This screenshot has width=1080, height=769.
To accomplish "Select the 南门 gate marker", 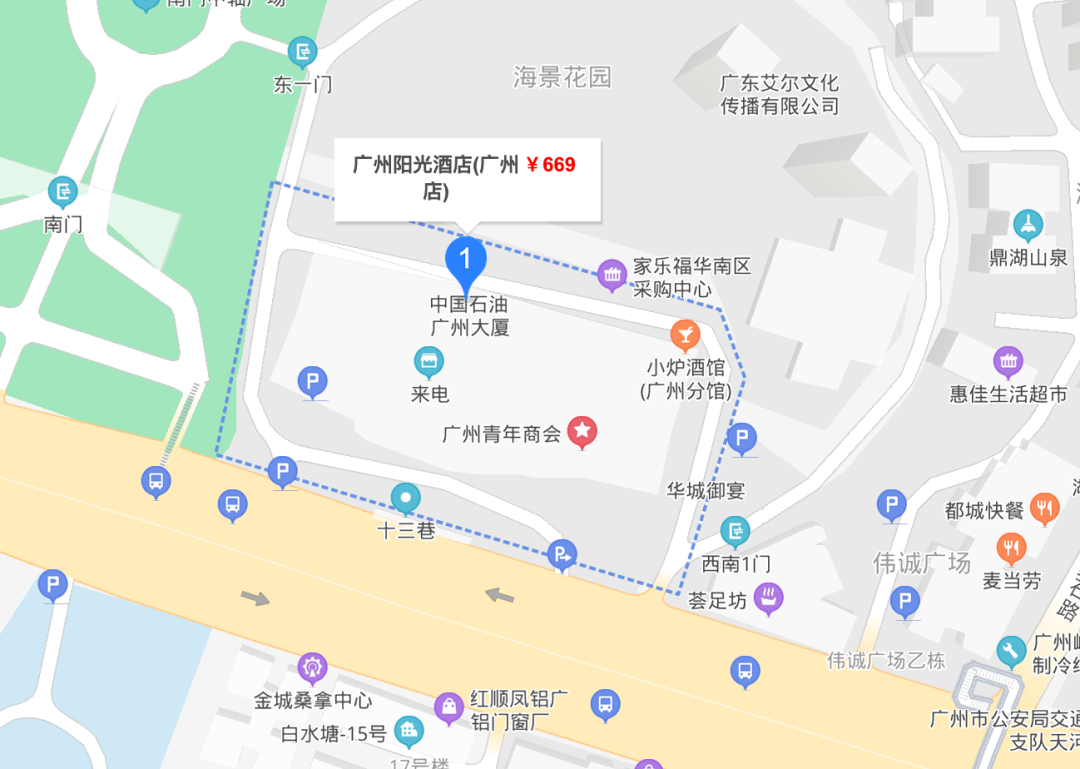I will [63, 191].
